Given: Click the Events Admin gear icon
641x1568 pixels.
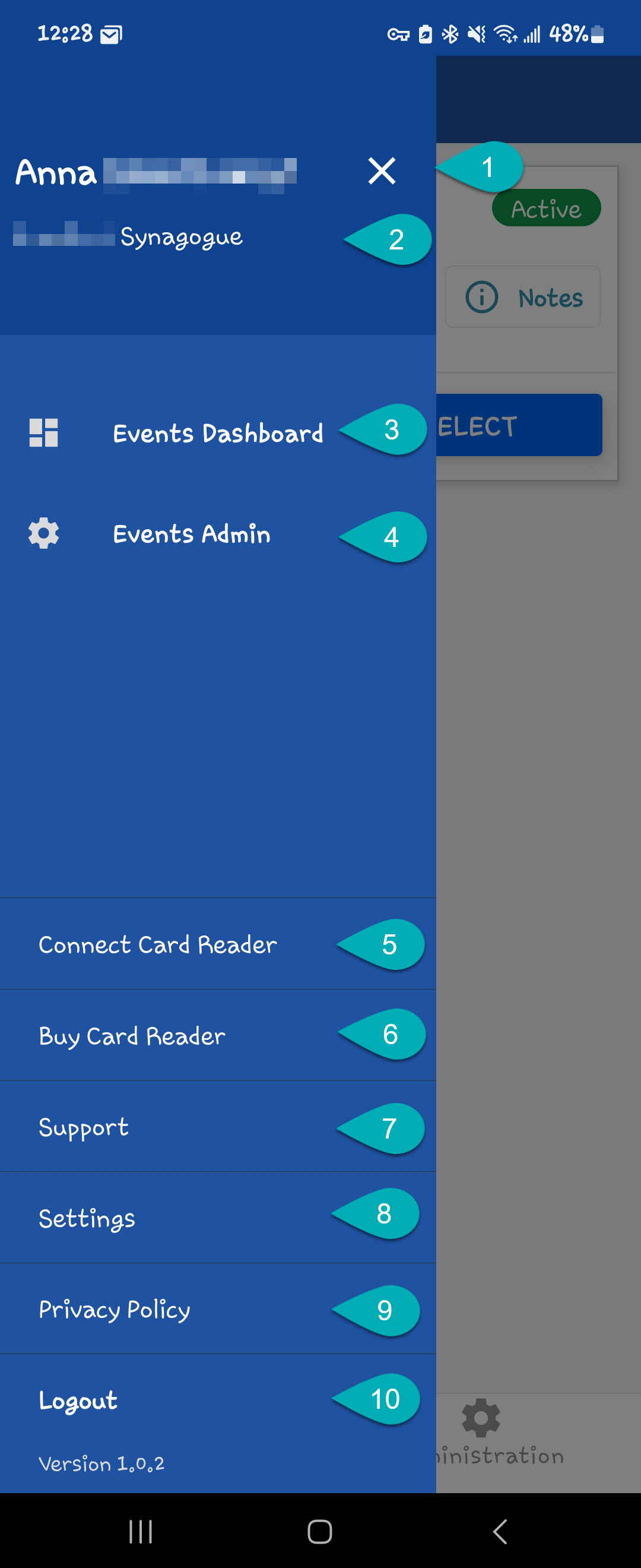Looking at the screenshot, I should (43, 534).
